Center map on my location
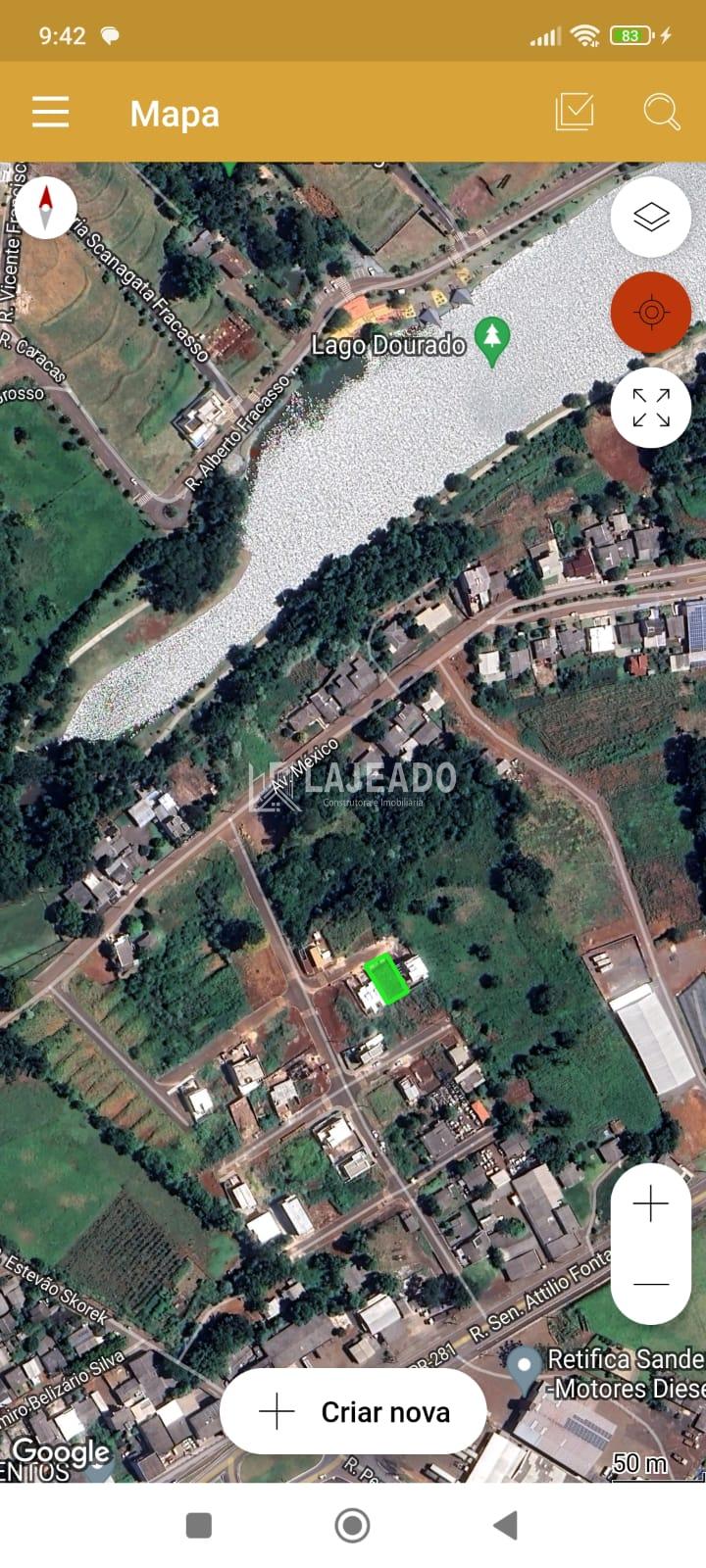This screenshot has height=1568, width=706. [x=651, y=313]
